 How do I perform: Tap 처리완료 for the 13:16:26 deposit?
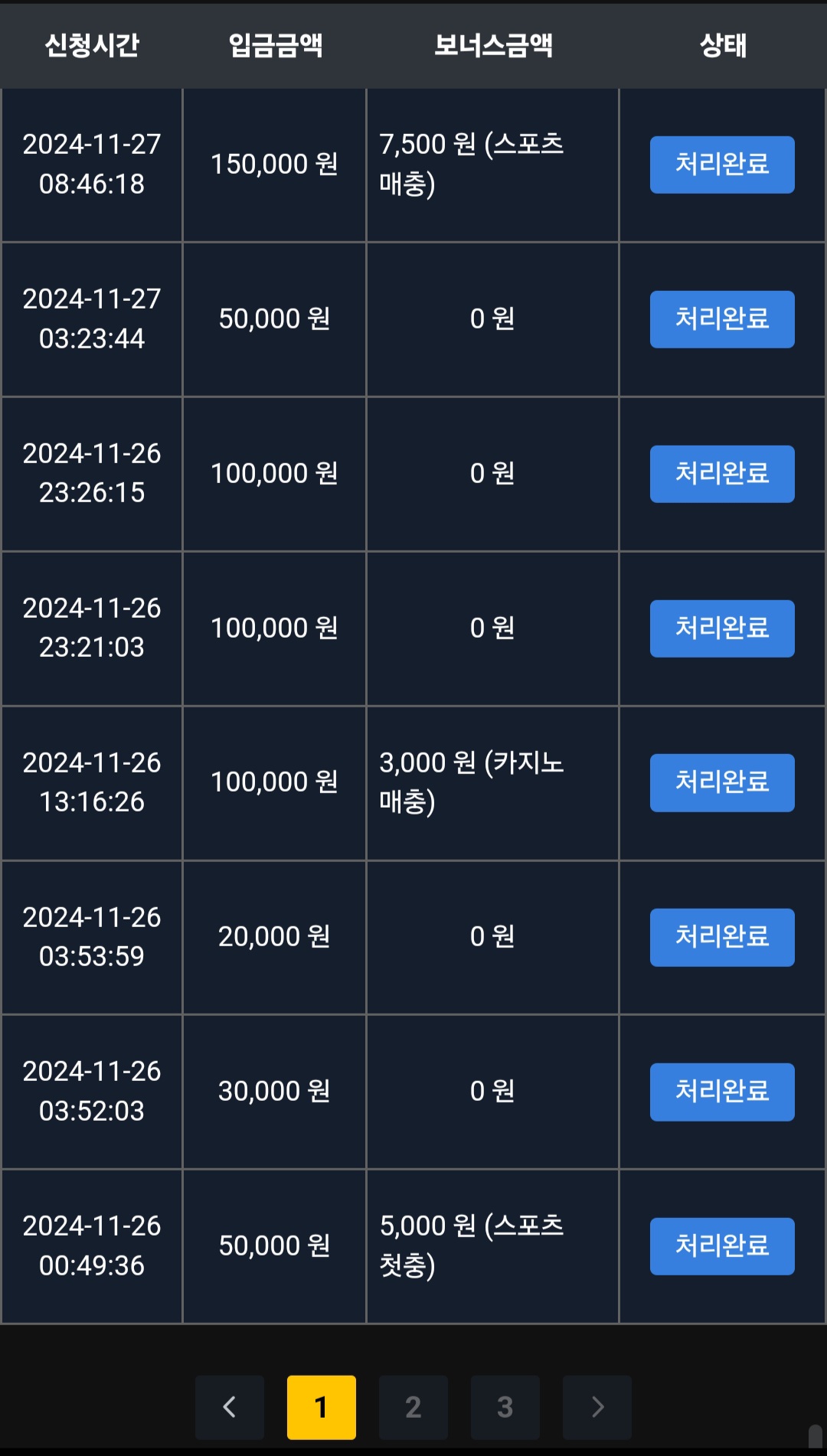pyautogui.click(x=722, y=782)
